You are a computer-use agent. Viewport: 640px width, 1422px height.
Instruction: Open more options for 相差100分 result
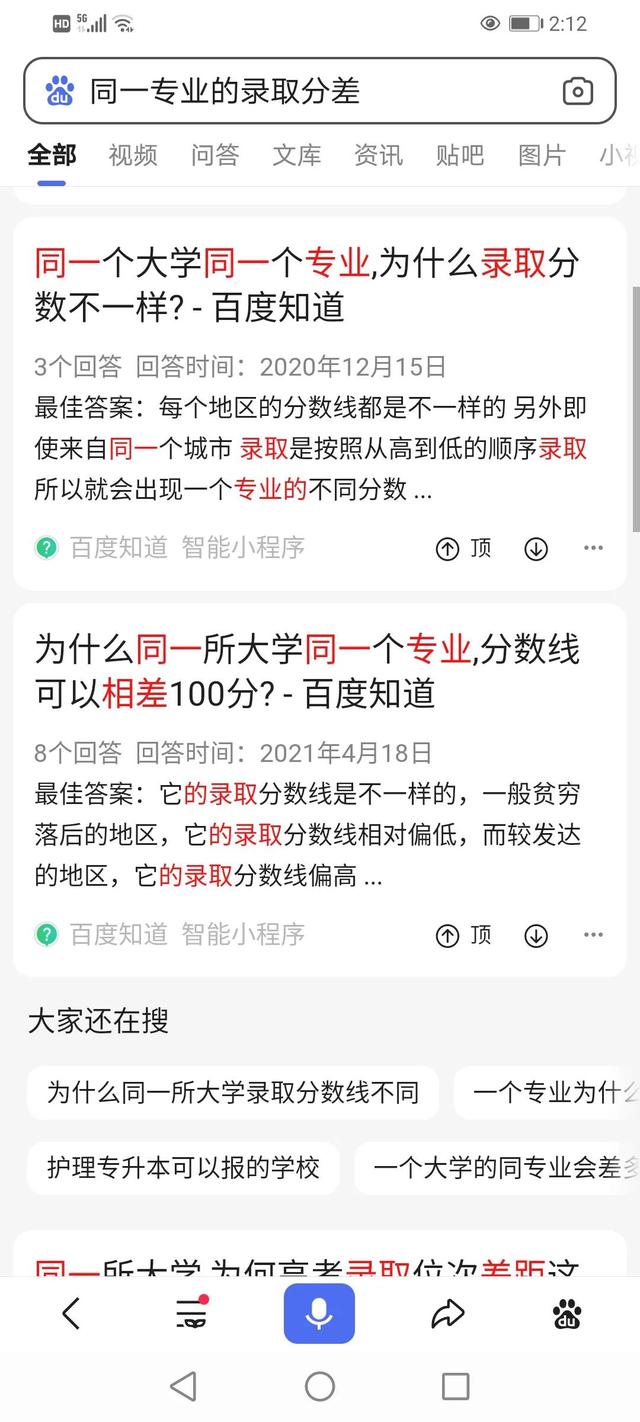click(x=594, y=935)
